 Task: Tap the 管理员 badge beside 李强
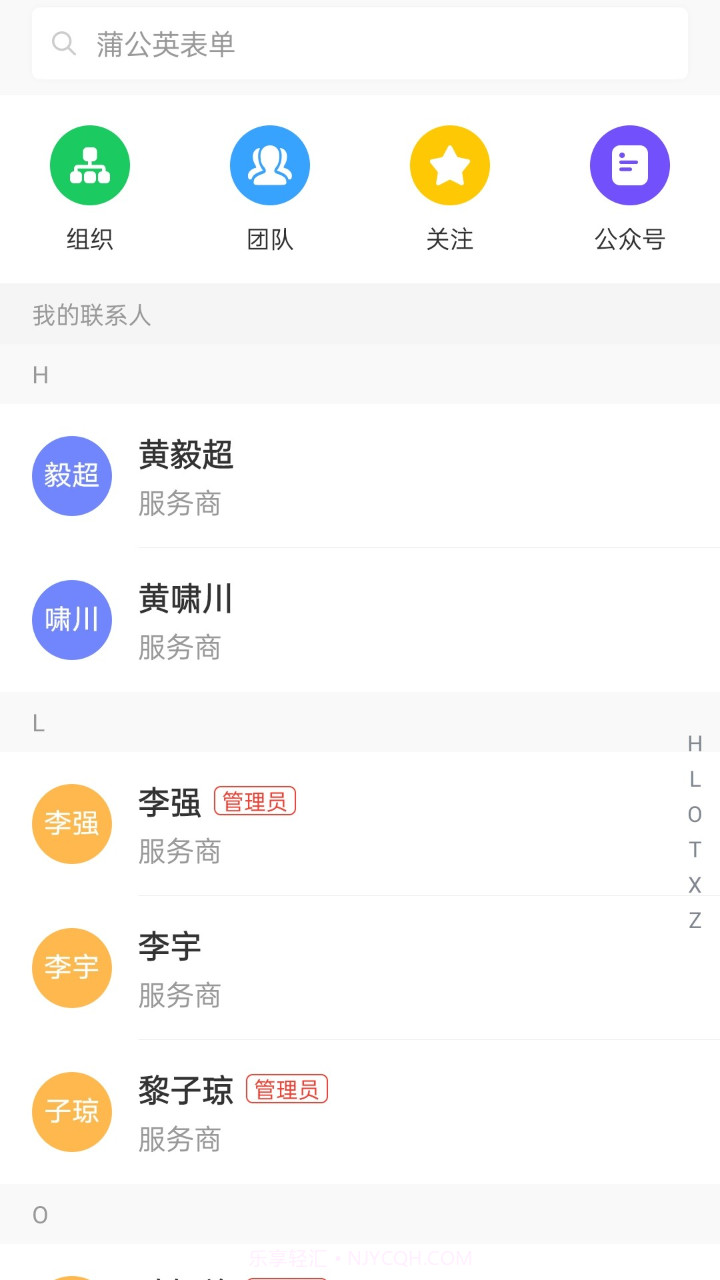(x=254, y=801)
